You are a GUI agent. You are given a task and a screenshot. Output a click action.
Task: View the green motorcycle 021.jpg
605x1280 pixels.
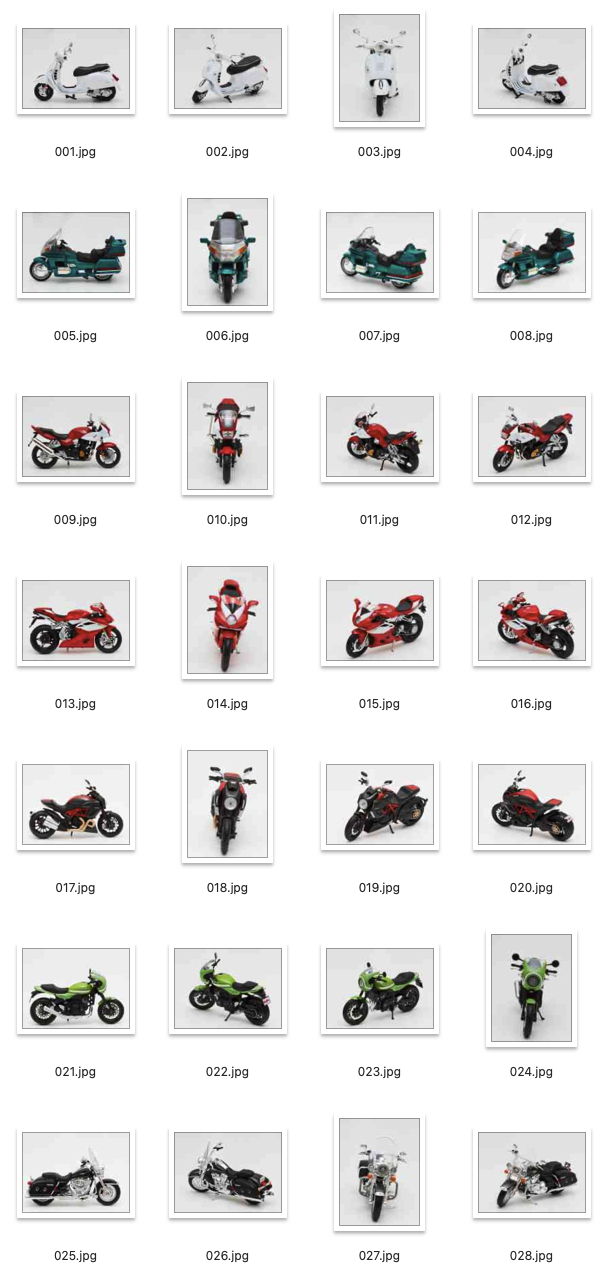click(76, 989)
